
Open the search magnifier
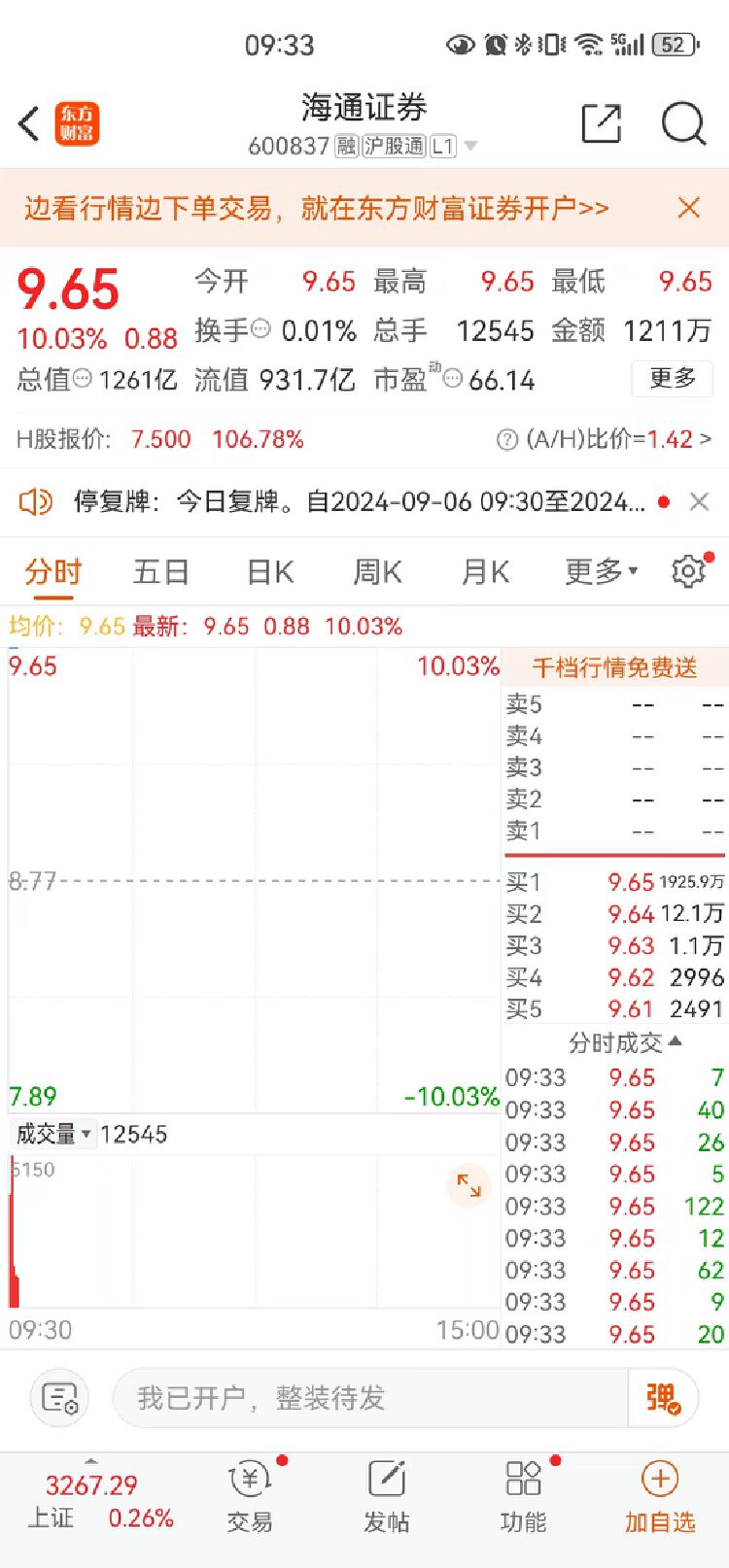(683, 123)
